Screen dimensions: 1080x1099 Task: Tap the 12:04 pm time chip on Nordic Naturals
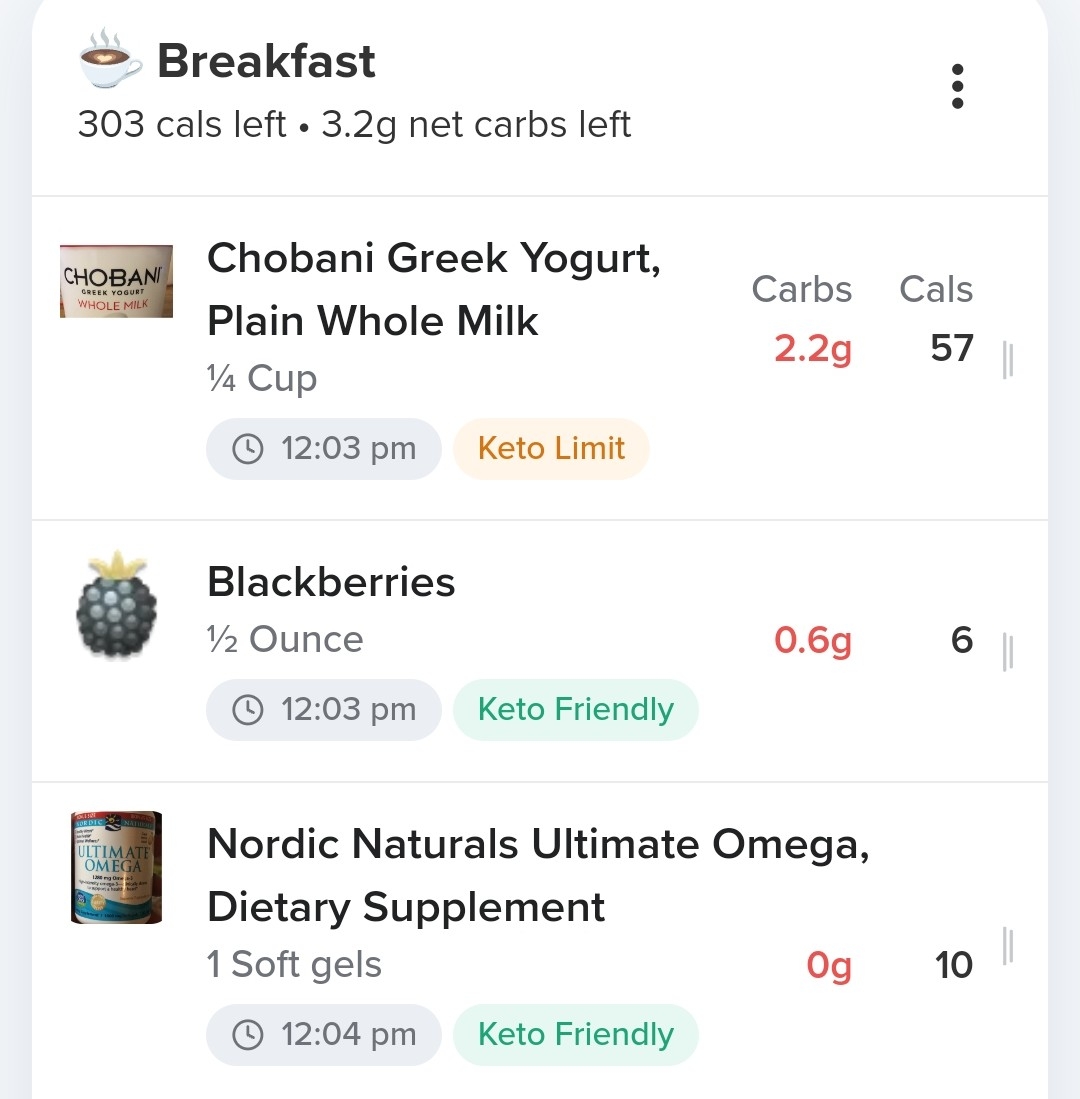[x=323, y=1034]
